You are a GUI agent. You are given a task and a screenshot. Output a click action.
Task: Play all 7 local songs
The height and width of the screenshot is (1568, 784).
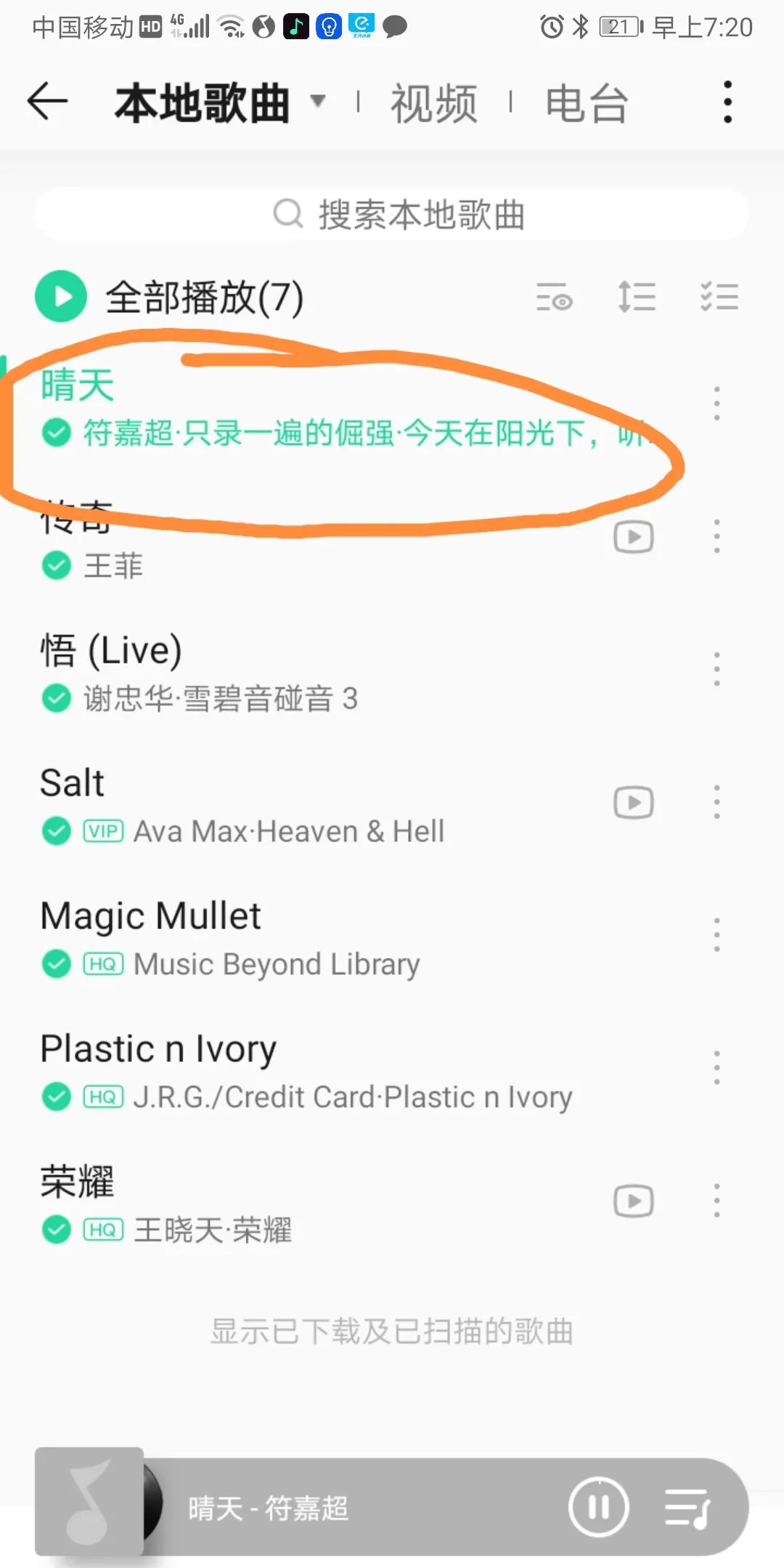61,296
